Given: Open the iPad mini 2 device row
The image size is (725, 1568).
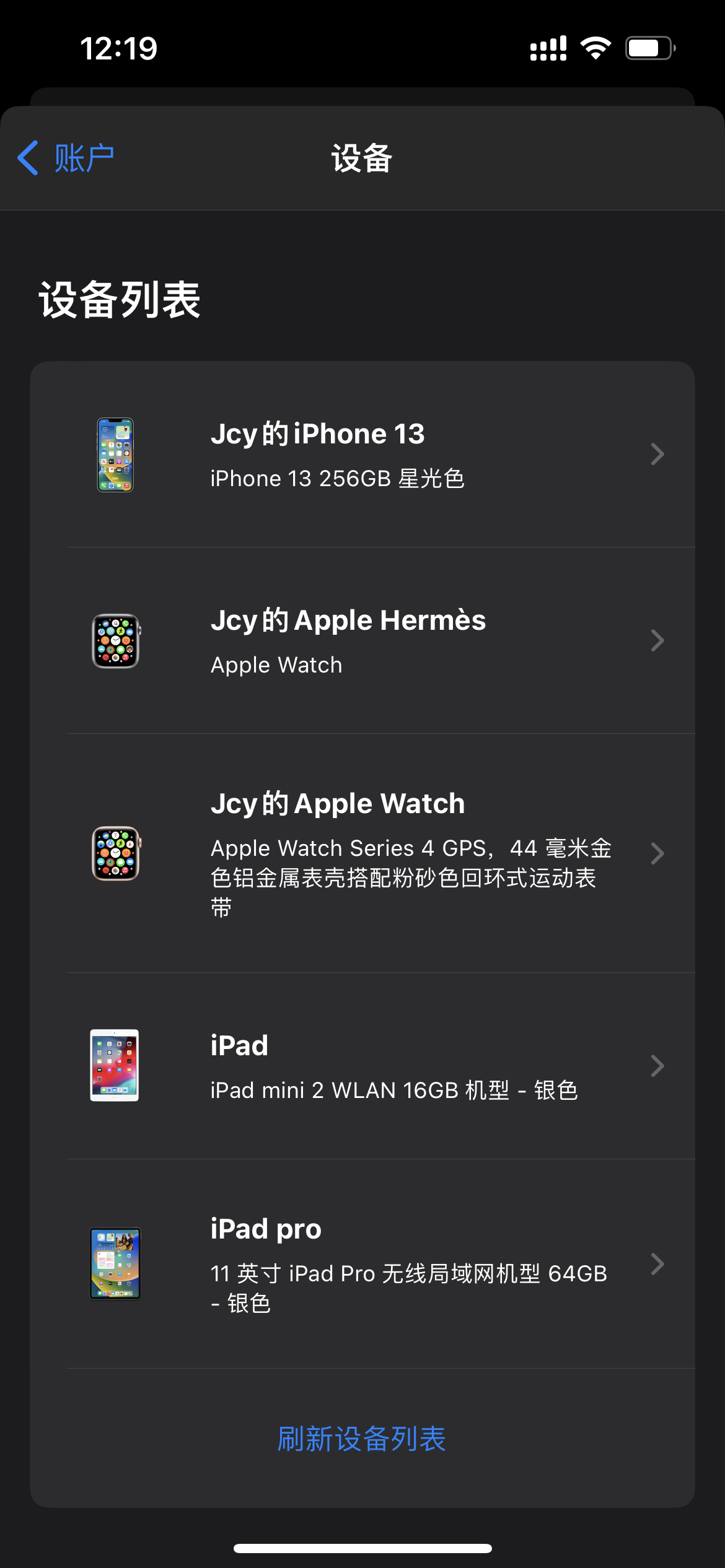Looking at the screenshot, I should tap(362, 1066).
